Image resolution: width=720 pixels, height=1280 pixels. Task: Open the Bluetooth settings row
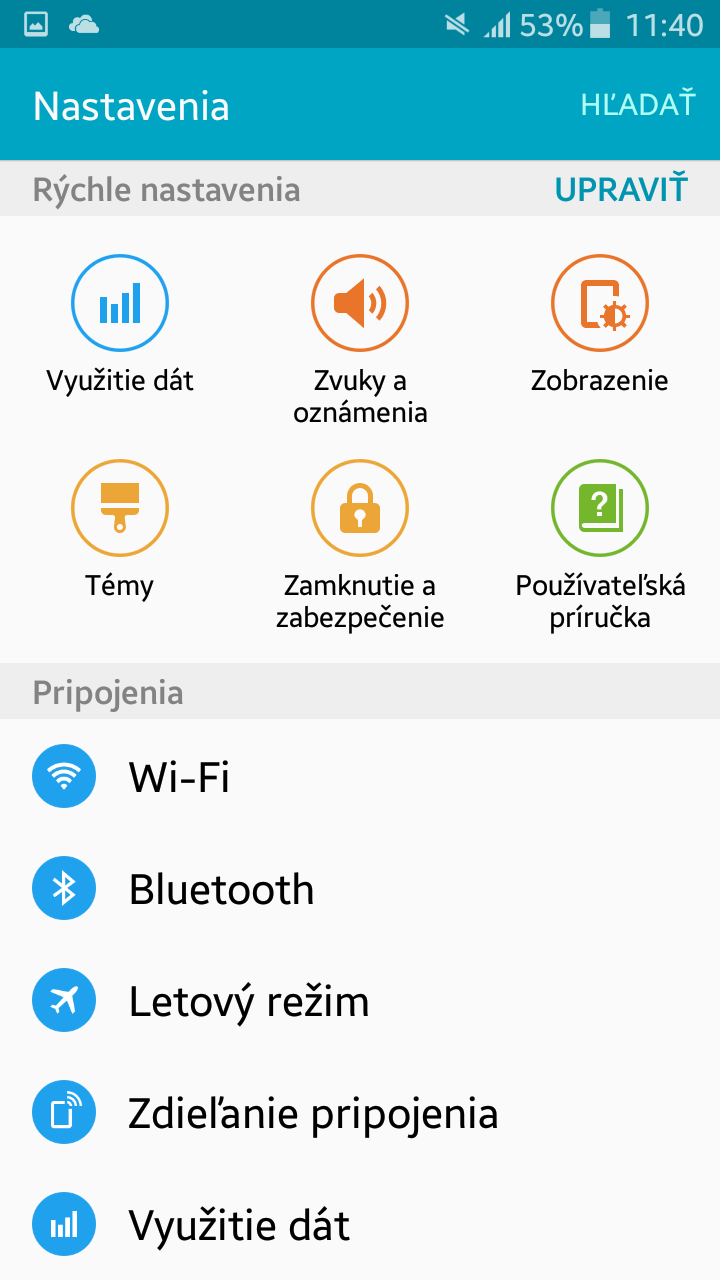tap(360, 888)
